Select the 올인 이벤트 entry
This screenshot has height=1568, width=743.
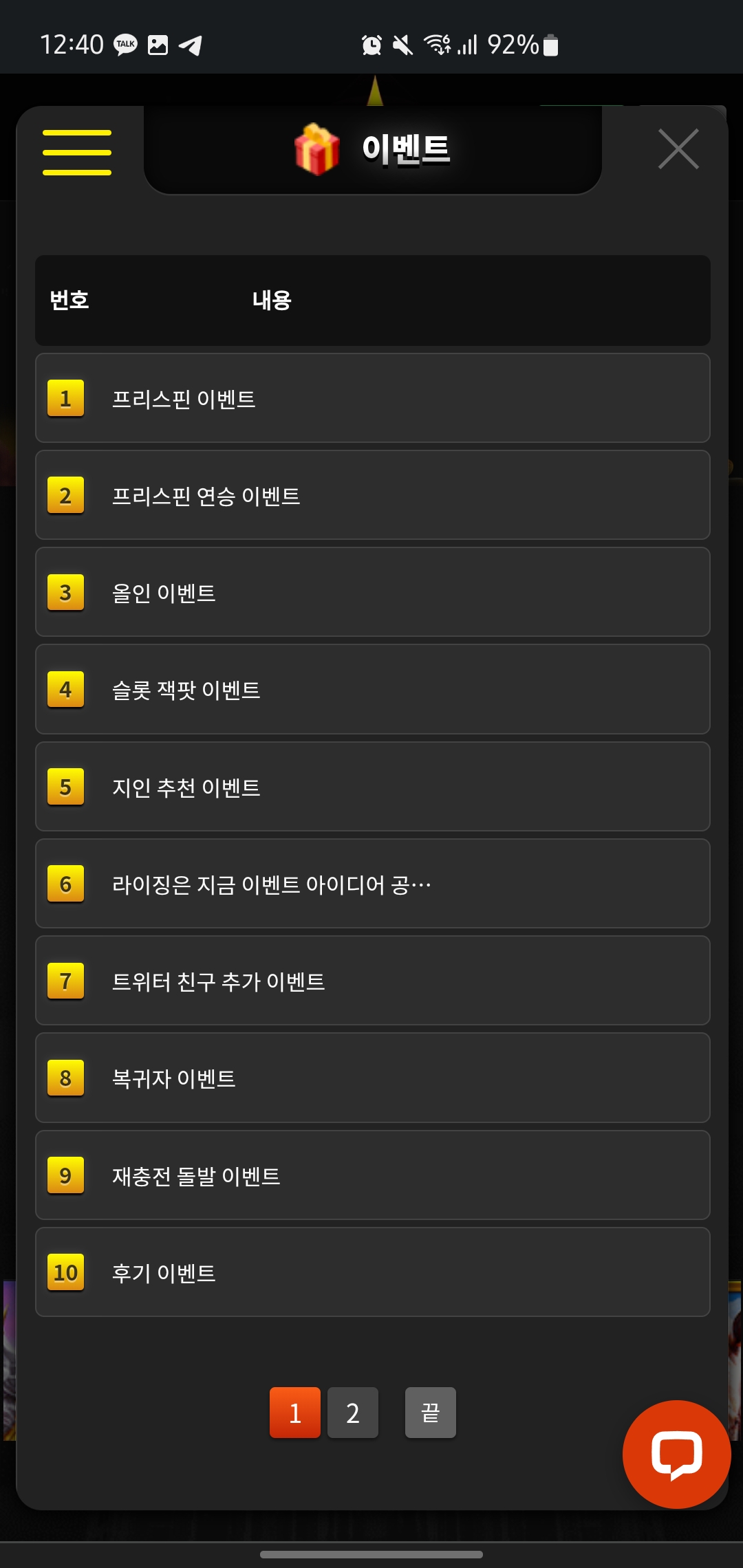click(371, 592)
